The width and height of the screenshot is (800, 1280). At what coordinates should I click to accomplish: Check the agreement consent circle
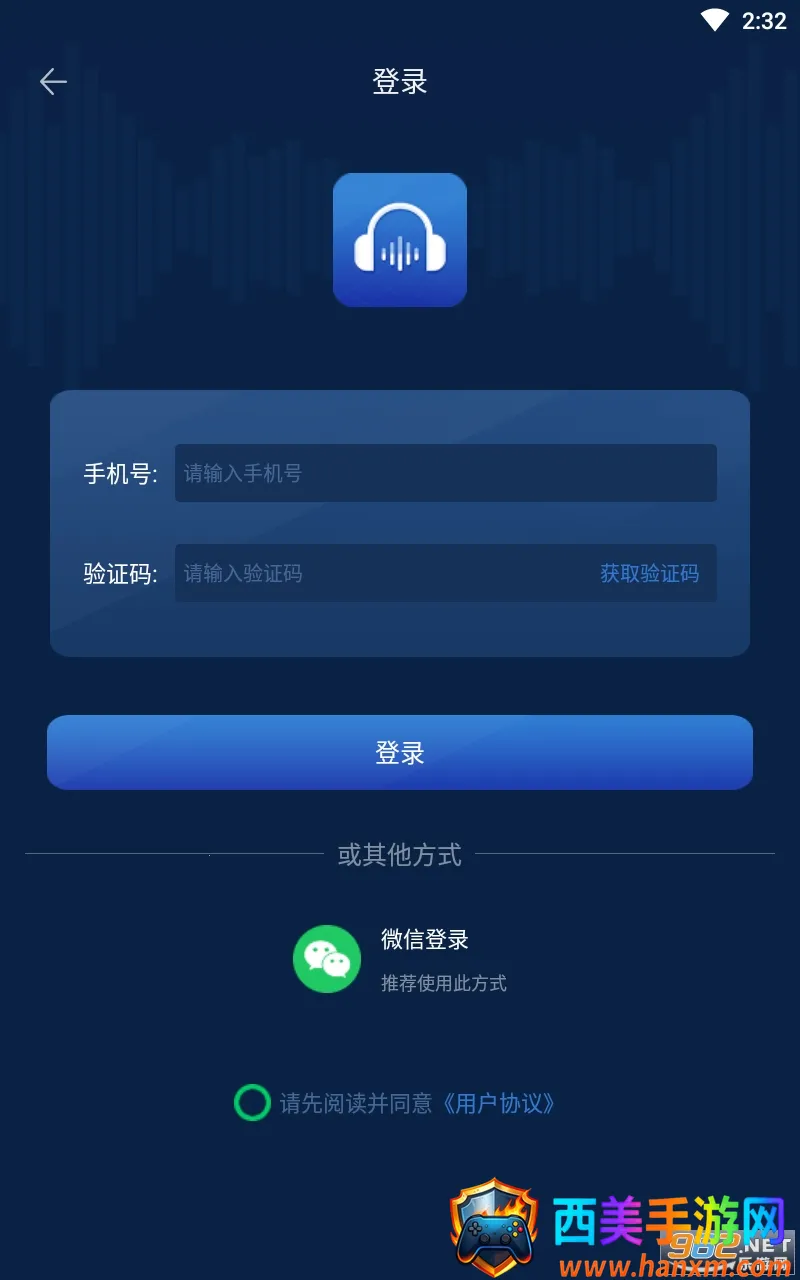point(252,1103)
